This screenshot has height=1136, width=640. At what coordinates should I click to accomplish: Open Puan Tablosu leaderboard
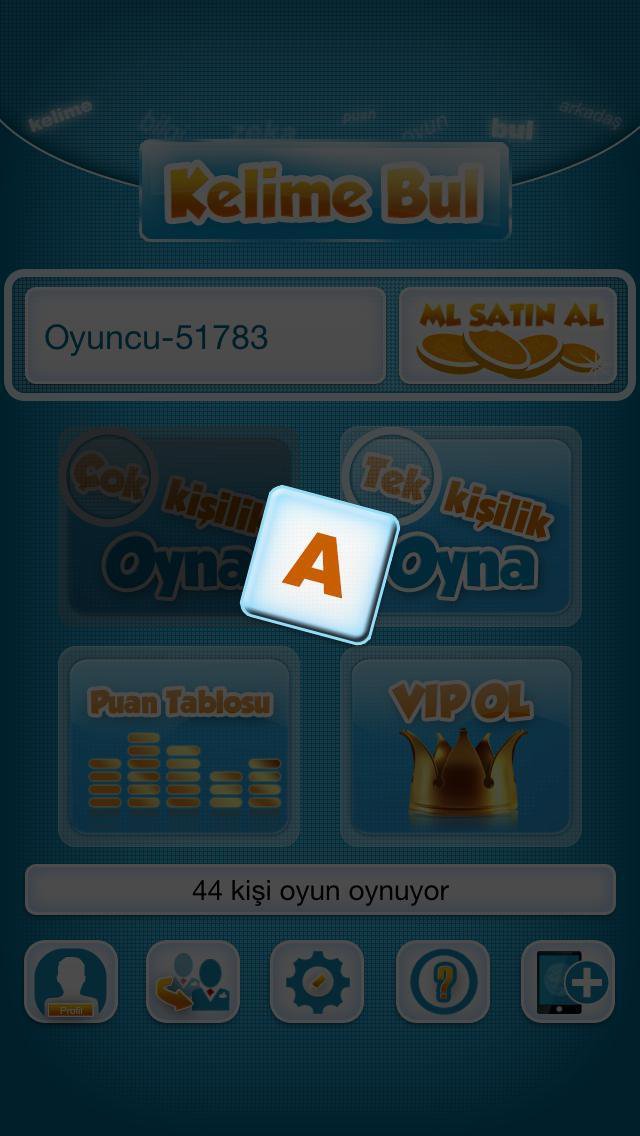(x=179, y=746)
